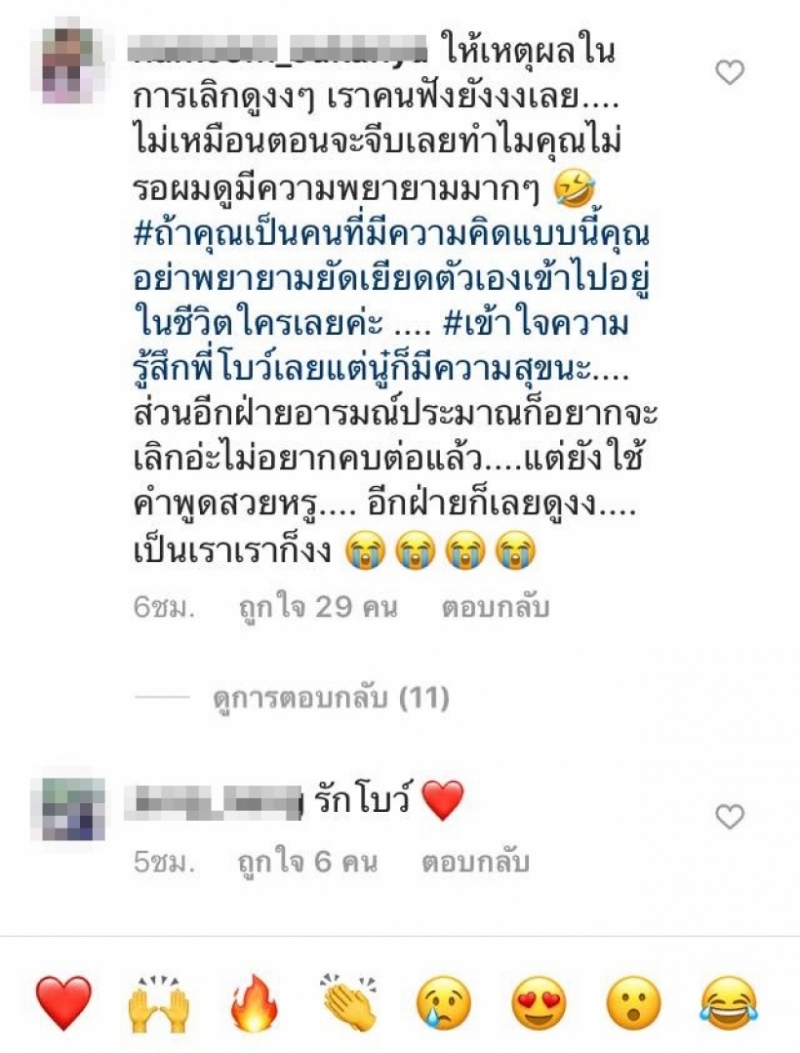View the 6 likes on รักโบว์ comment
800x1053 pixels.
click(x=306, y=862)
